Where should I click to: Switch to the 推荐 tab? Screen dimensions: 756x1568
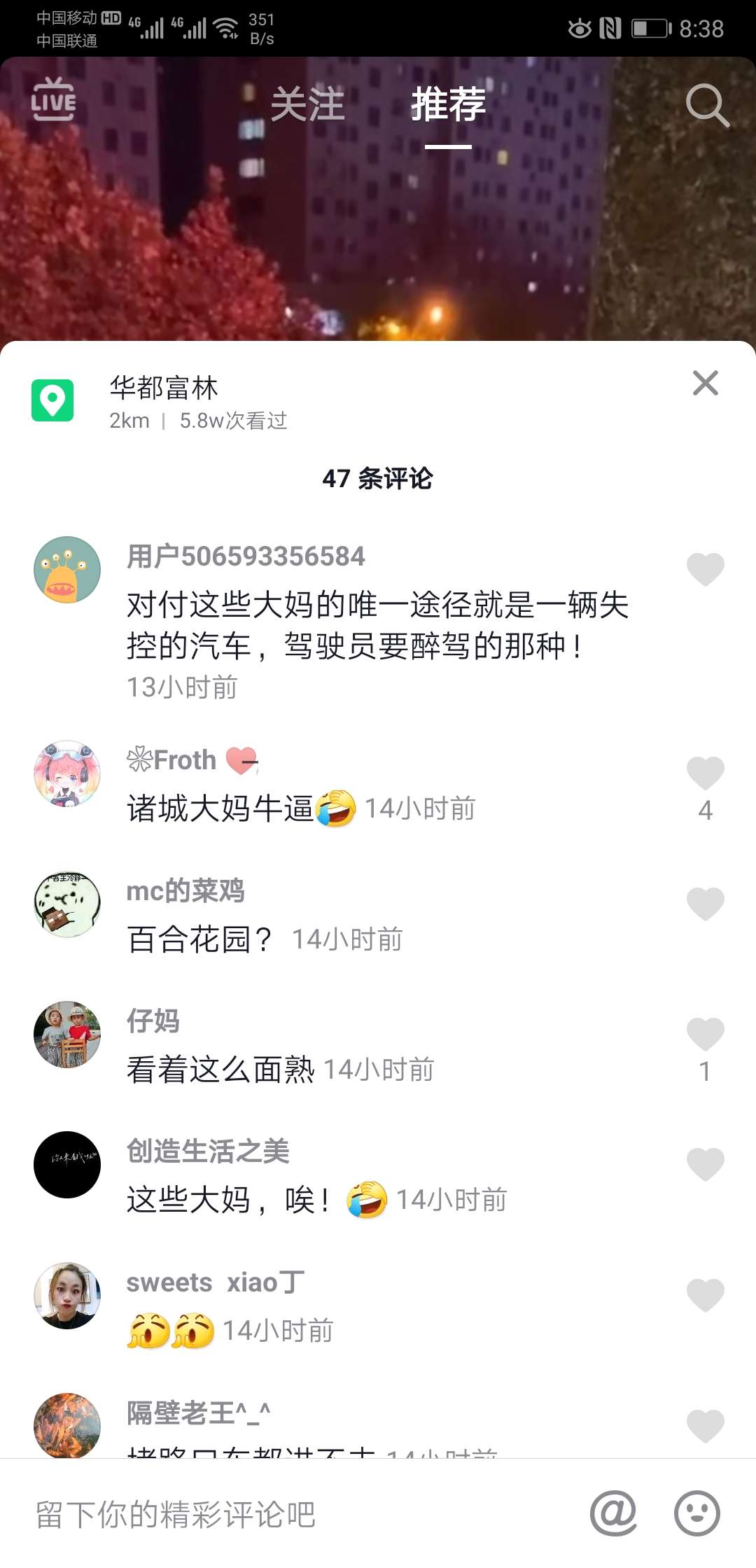(448, 105)
